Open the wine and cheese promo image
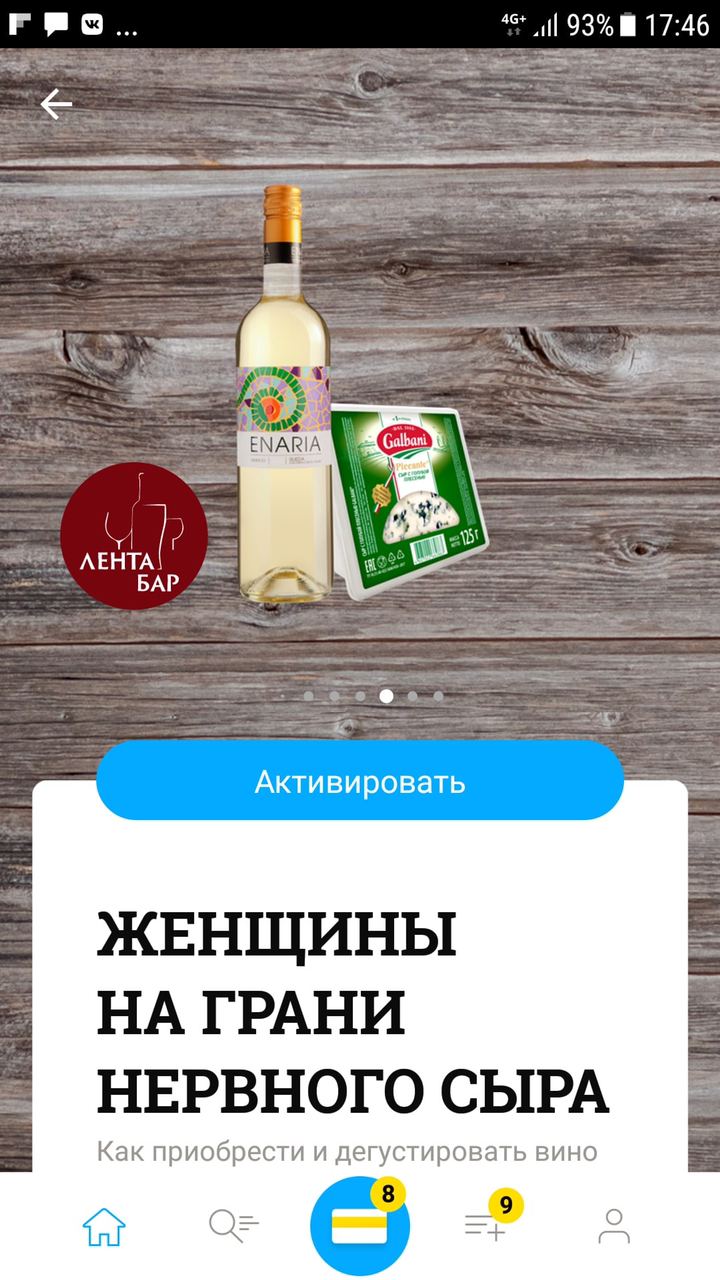Screen dimensions: 720x1280 tap(360, 400)
